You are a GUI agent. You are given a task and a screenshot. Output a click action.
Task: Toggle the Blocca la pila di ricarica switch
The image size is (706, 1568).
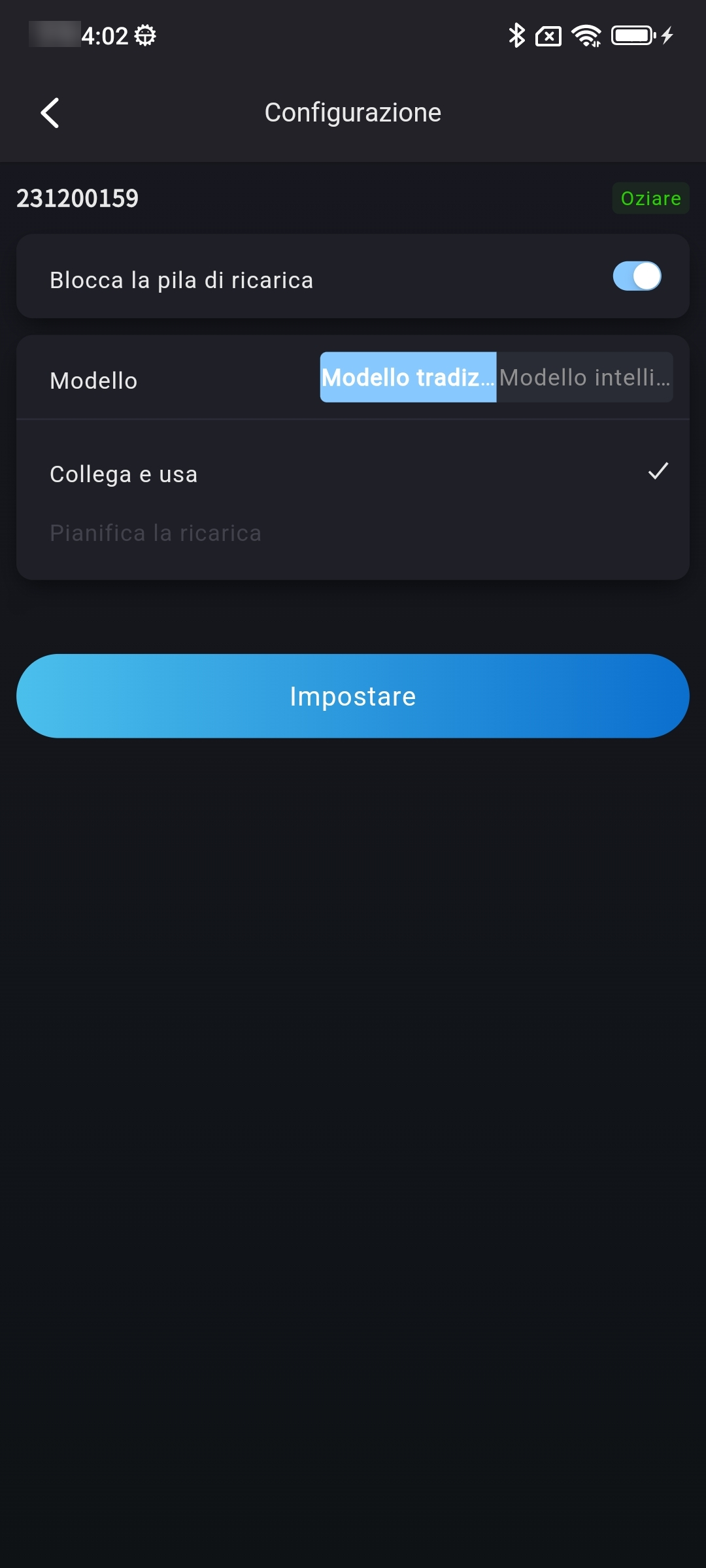coord(637,276)
